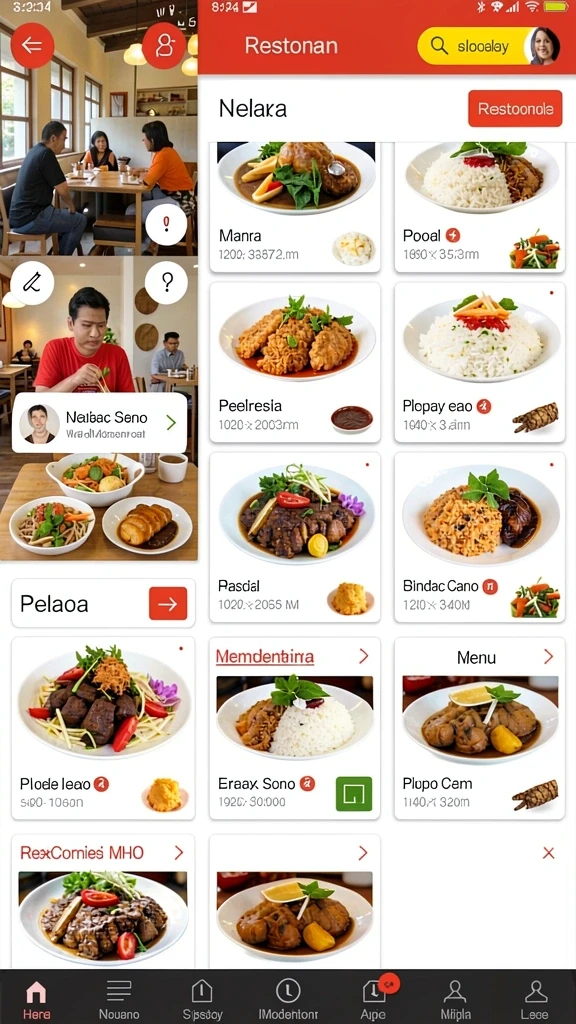View the Plopay eao dish card

[x=479, y=362]
